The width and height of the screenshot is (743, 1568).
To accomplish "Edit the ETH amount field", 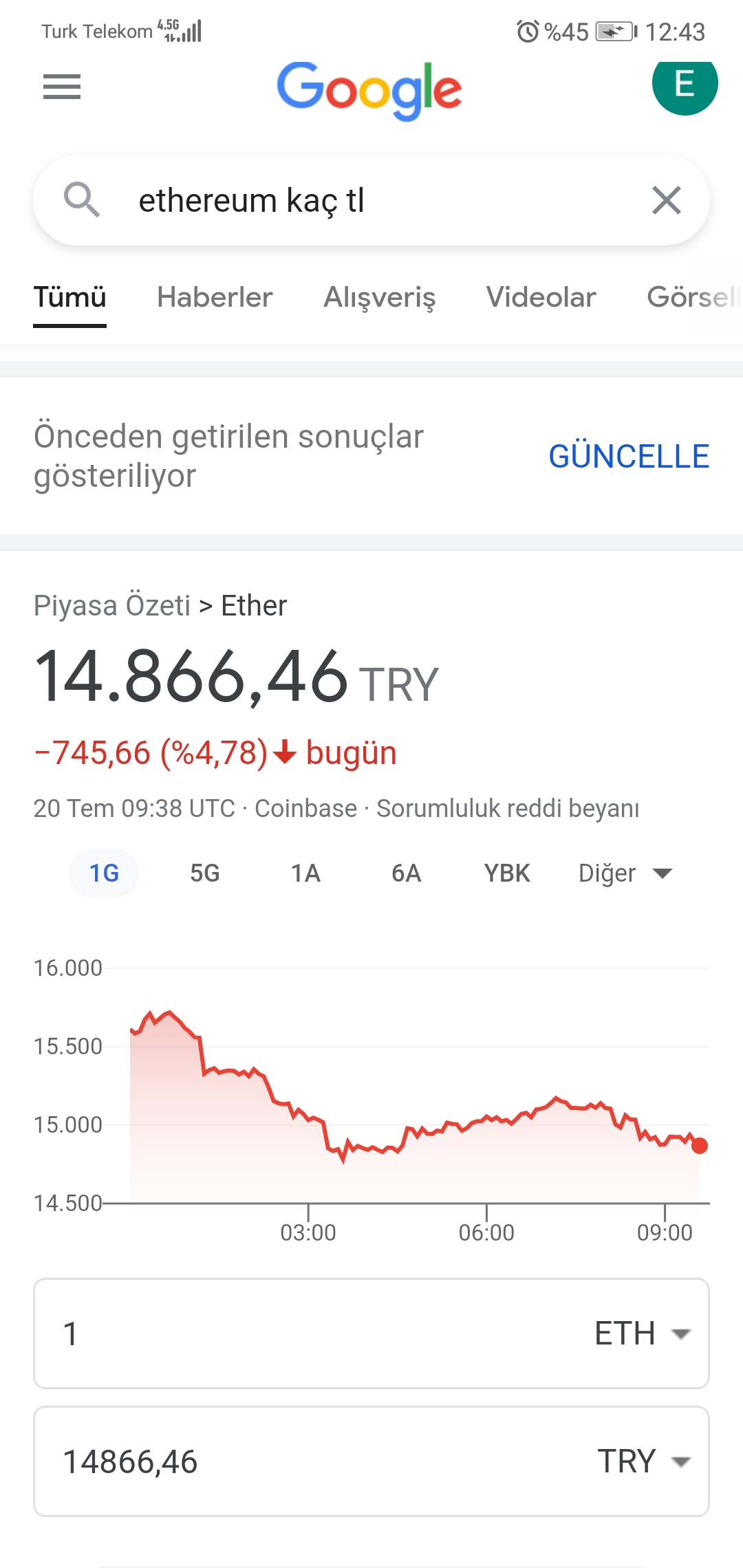I will [275, 1333].
